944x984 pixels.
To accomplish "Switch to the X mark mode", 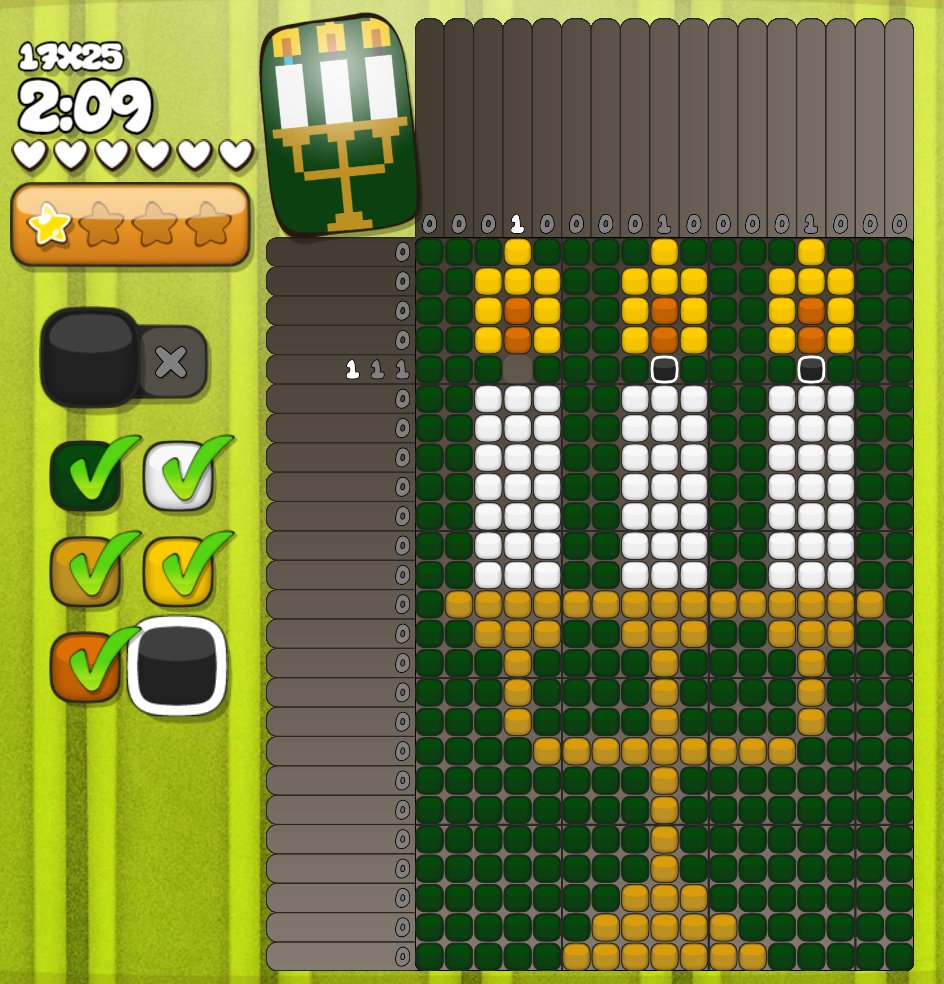I will 172,362.
